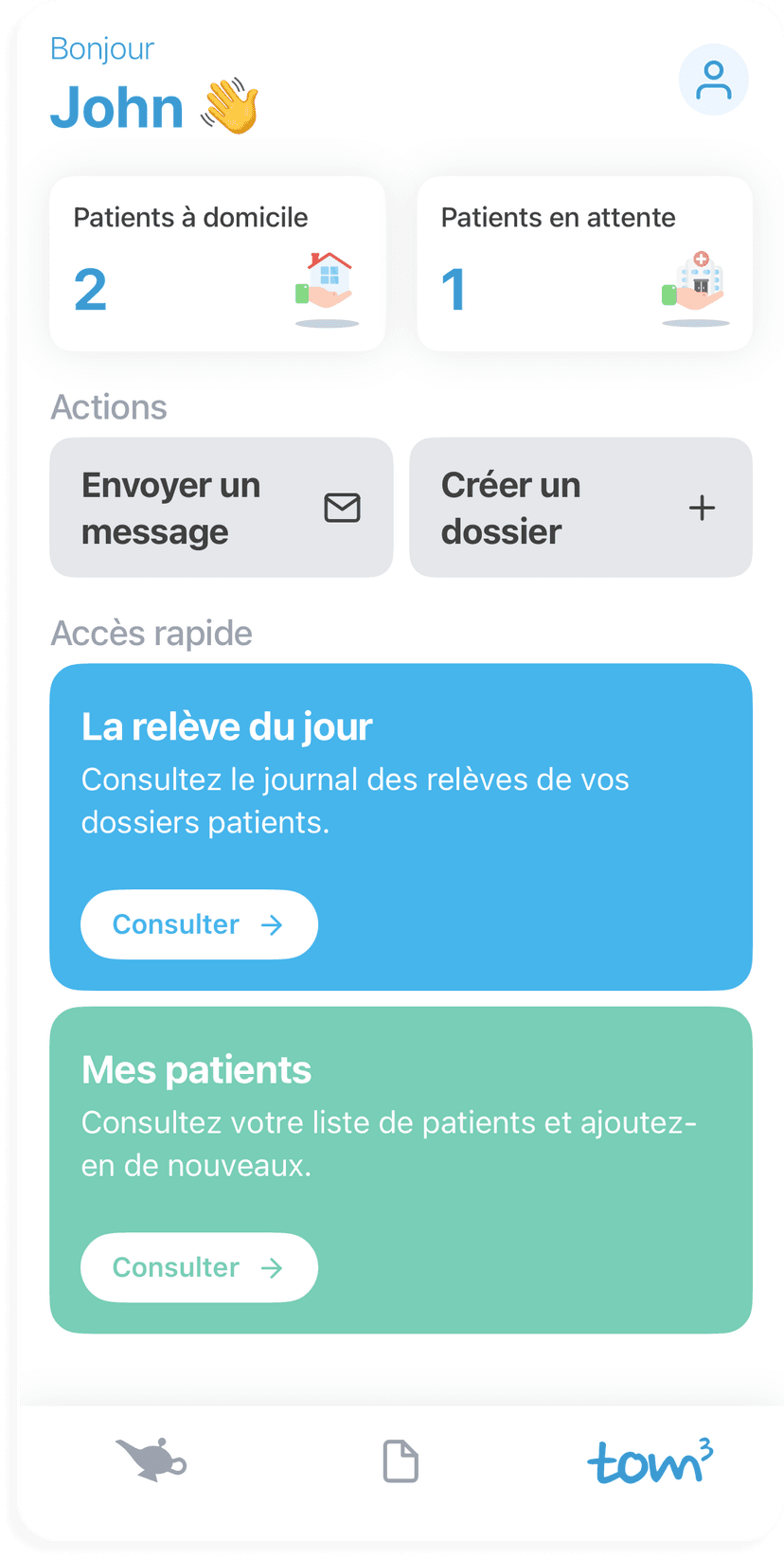Tap the number 2 patient counter
The width and height of the screenshot is (784, 1558).
(90, 290)
